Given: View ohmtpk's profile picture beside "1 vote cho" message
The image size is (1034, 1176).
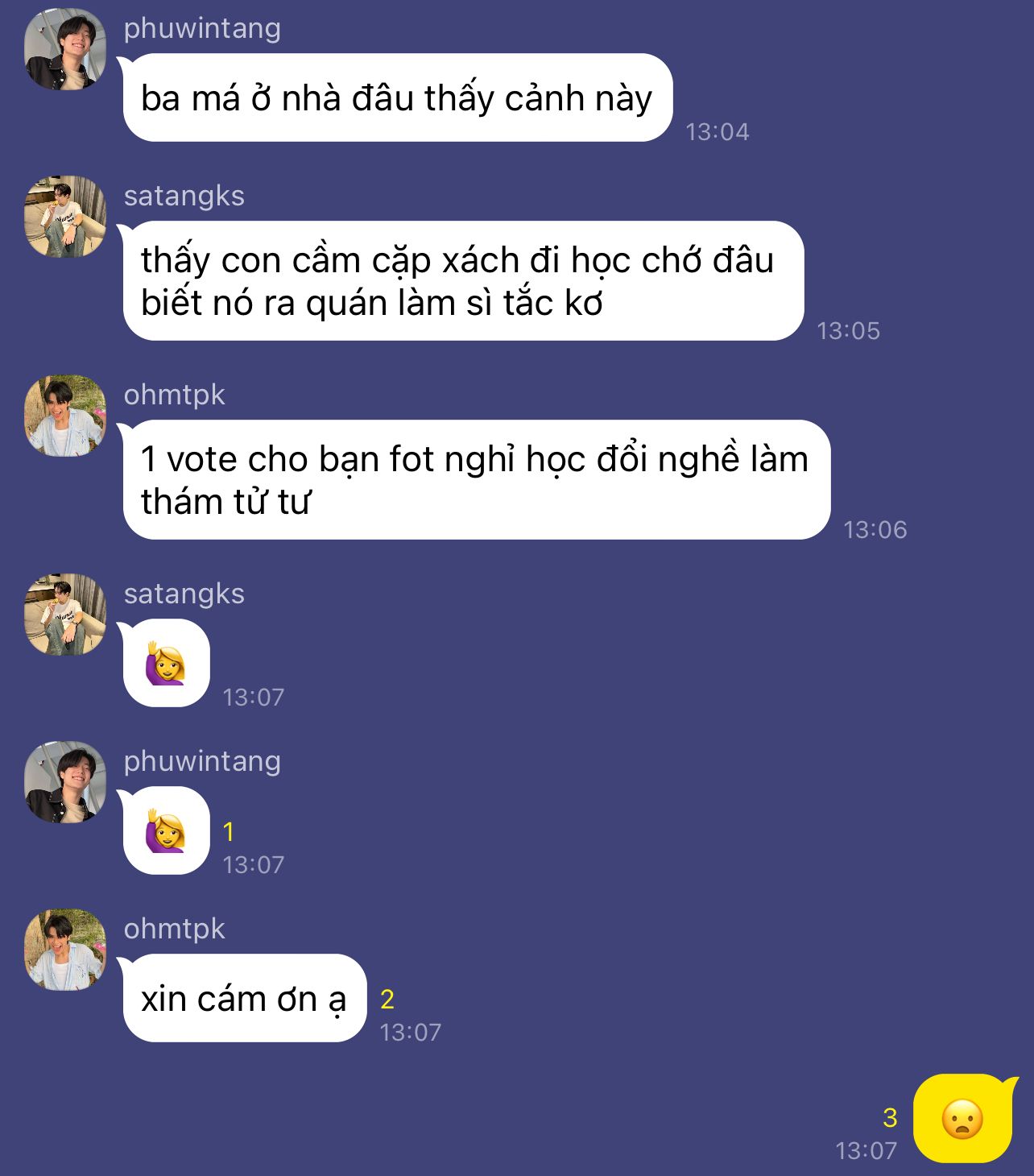Looking at the screenshot, I should pyautogui.click(x=65, y=416).
